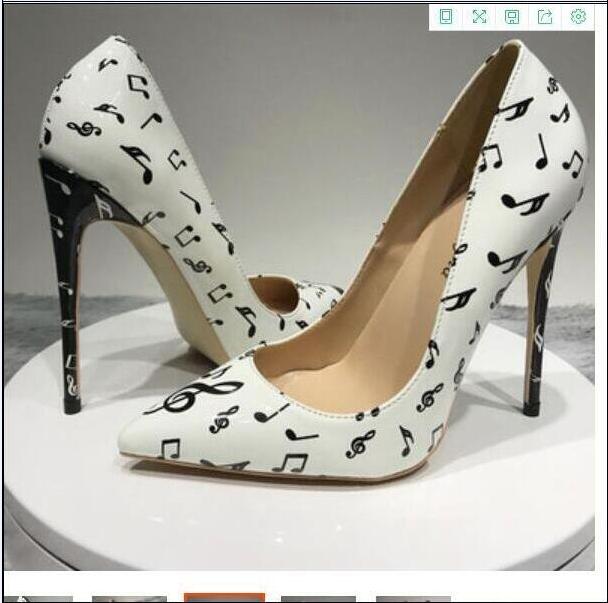Save the shoe image
Image resolution: width=608 pixels, height=603 pixels.
pos(512,17)
